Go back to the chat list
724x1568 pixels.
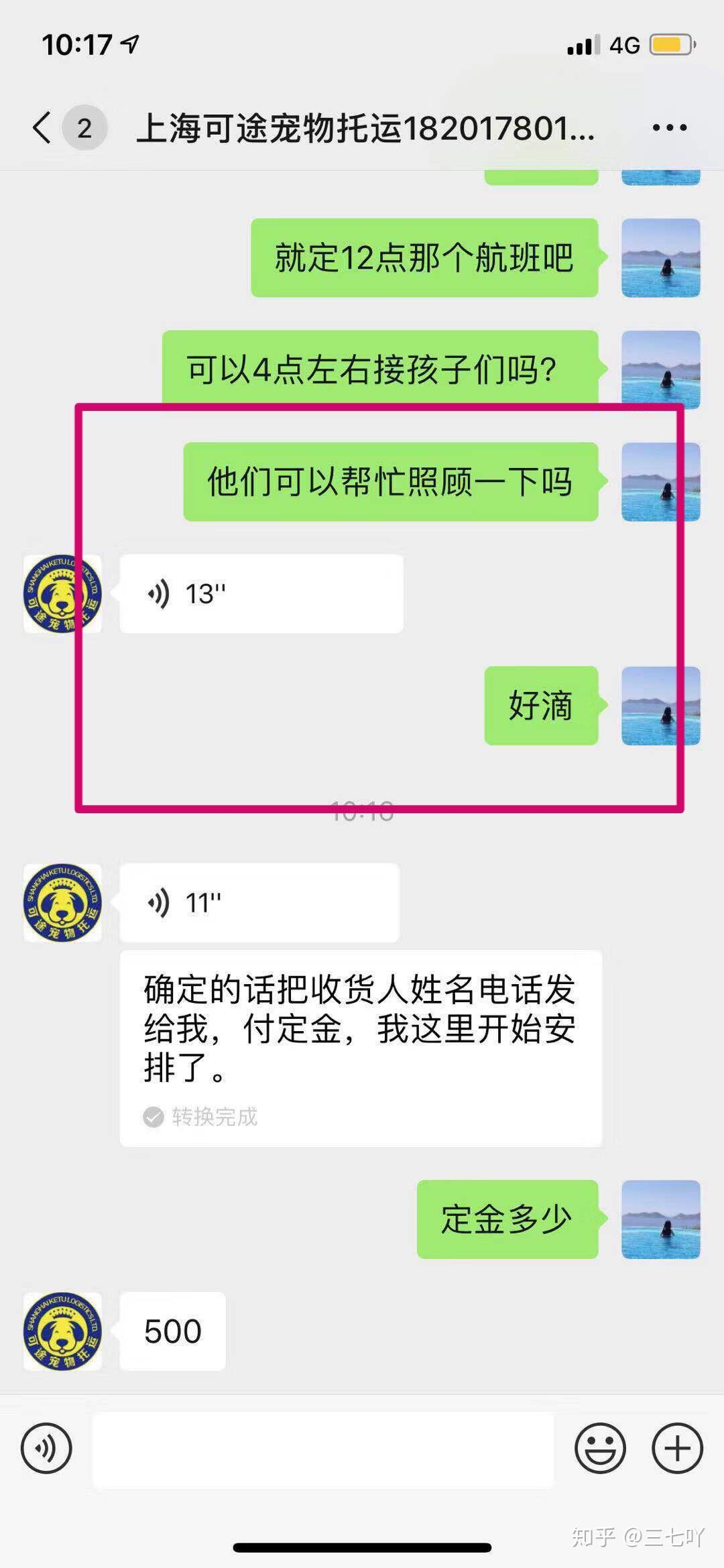tap(43, 127)
